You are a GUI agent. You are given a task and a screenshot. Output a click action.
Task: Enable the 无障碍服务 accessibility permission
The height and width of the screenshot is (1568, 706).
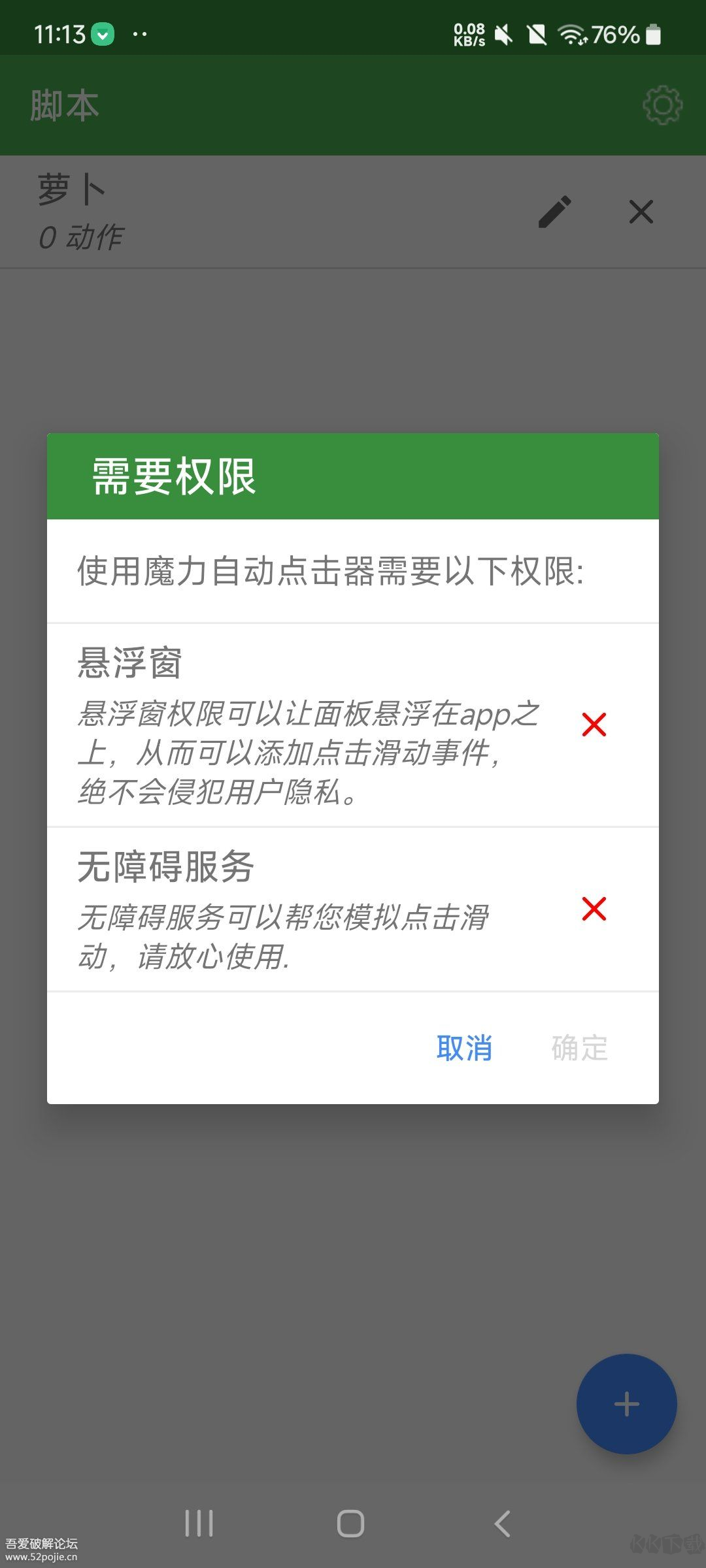(x=594, y=909)
